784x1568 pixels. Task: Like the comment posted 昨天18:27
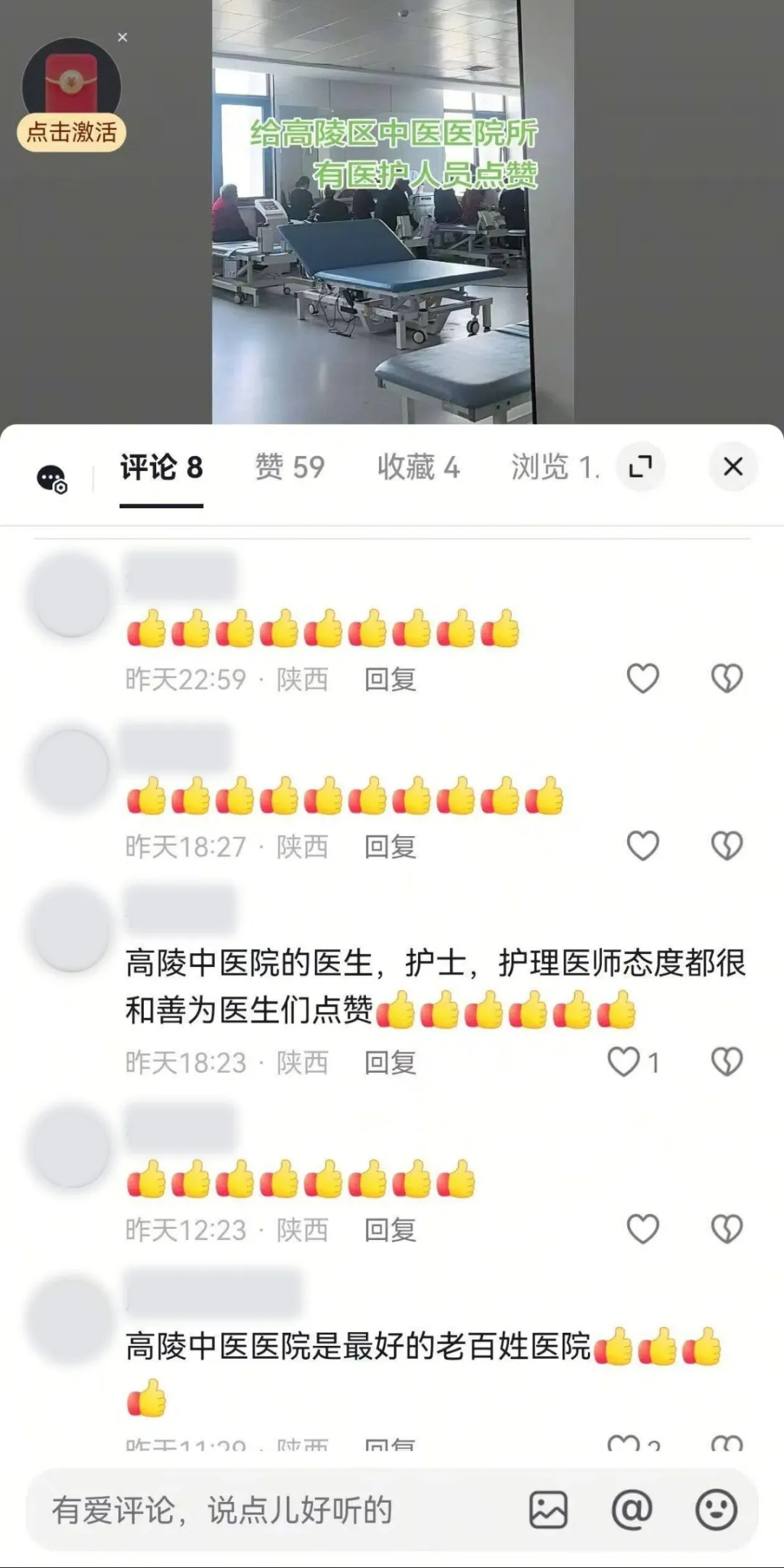point(642,846)
